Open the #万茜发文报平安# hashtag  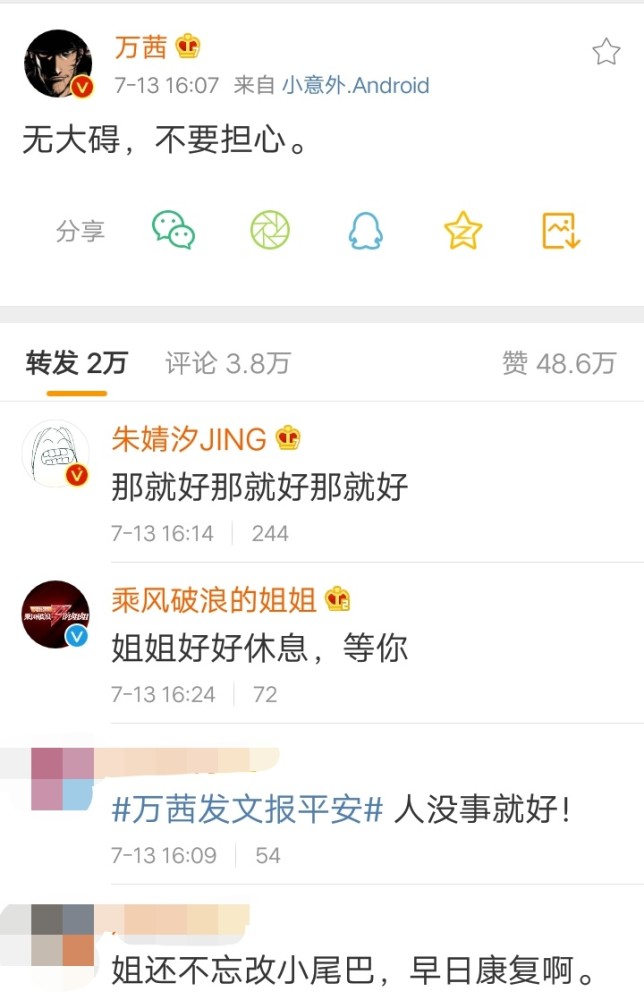(247, 810)
